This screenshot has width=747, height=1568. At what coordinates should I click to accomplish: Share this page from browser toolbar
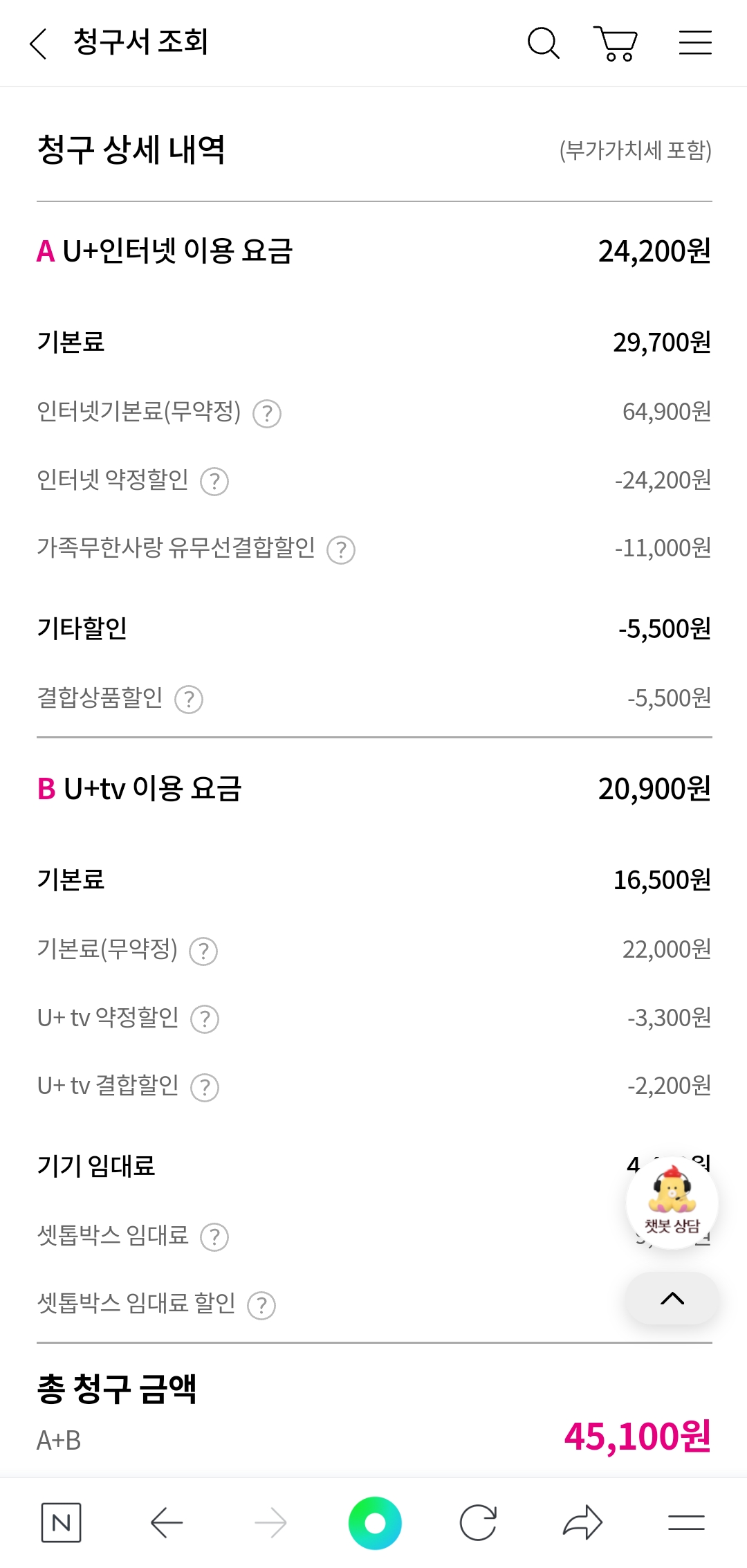pos(582,1523)
